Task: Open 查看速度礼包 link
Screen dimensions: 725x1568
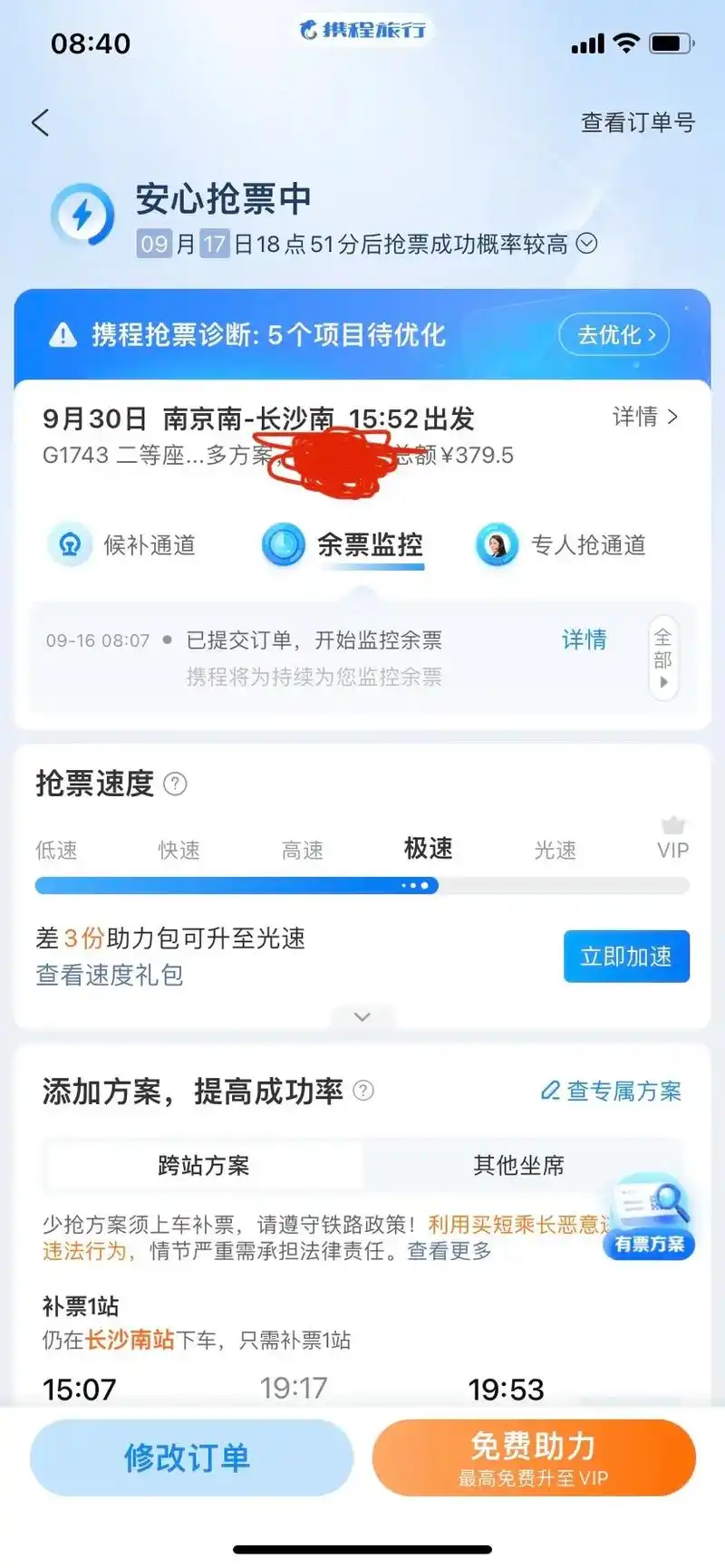Action: (x=109, y=976)
